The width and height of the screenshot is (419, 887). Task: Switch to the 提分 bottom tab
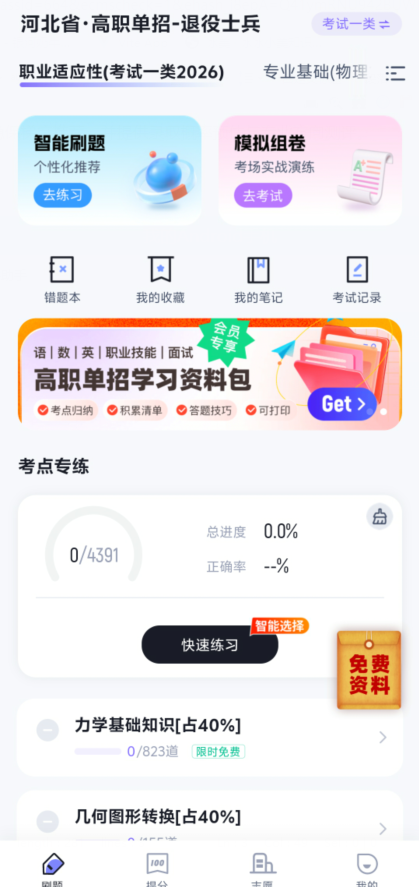pyautogui.click(x=157, y=868)
